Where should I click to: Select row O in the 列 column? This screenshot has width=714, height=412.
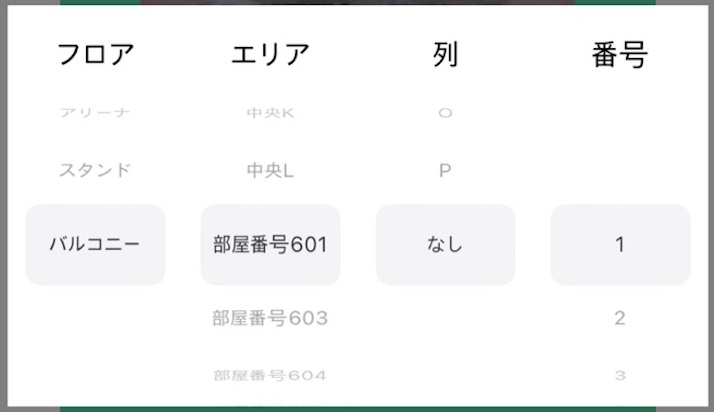tap(445, 113)
